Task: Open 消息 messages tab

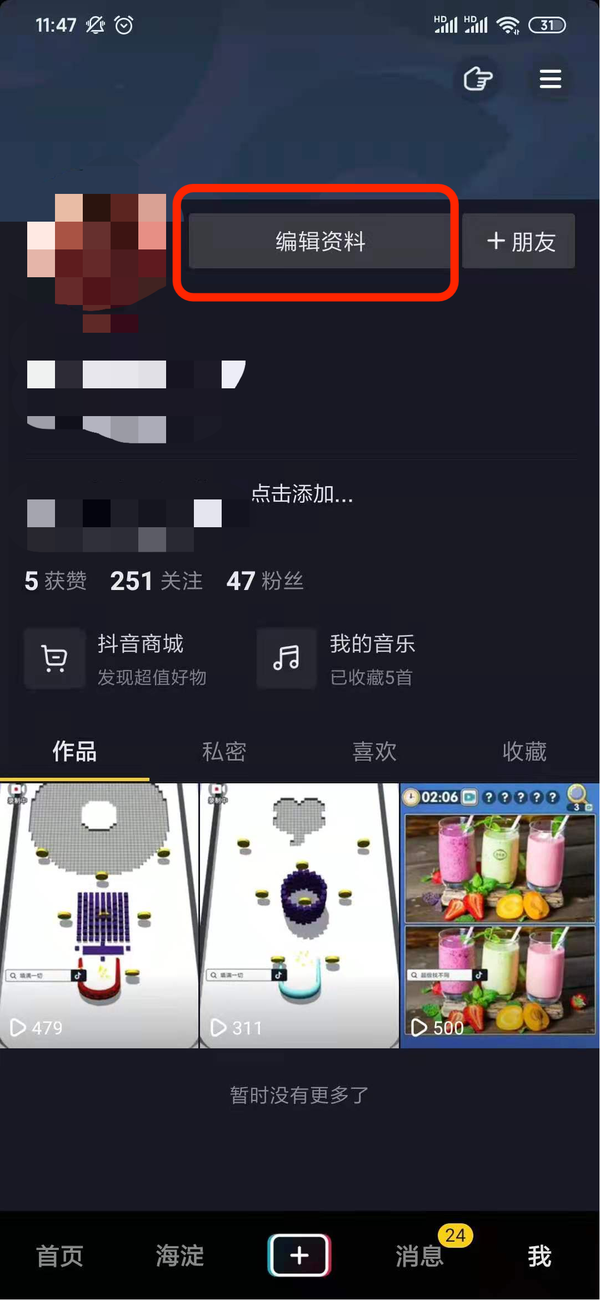Action: click(420, 1256)
